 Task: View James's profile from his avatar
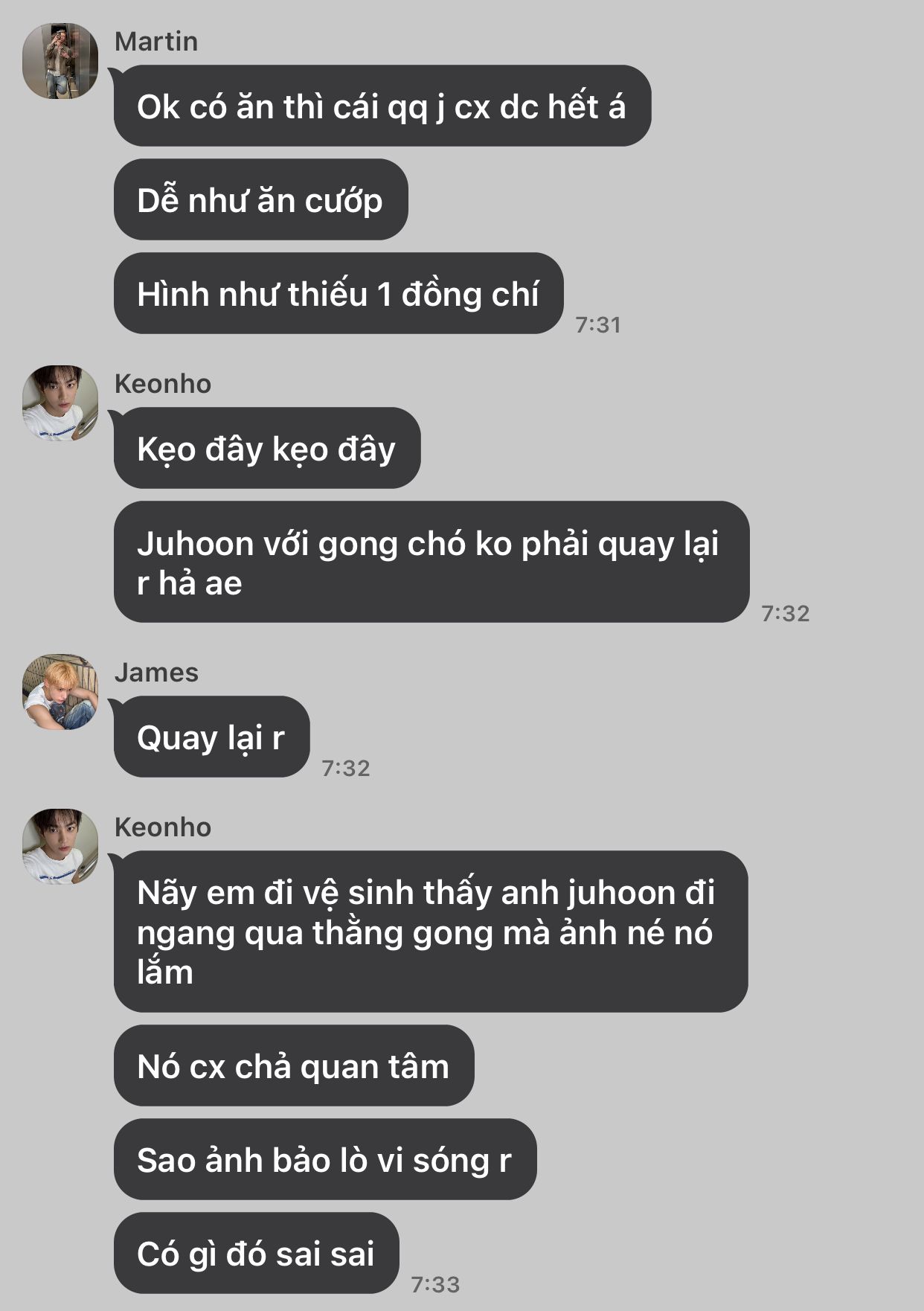tap(60, 692)
